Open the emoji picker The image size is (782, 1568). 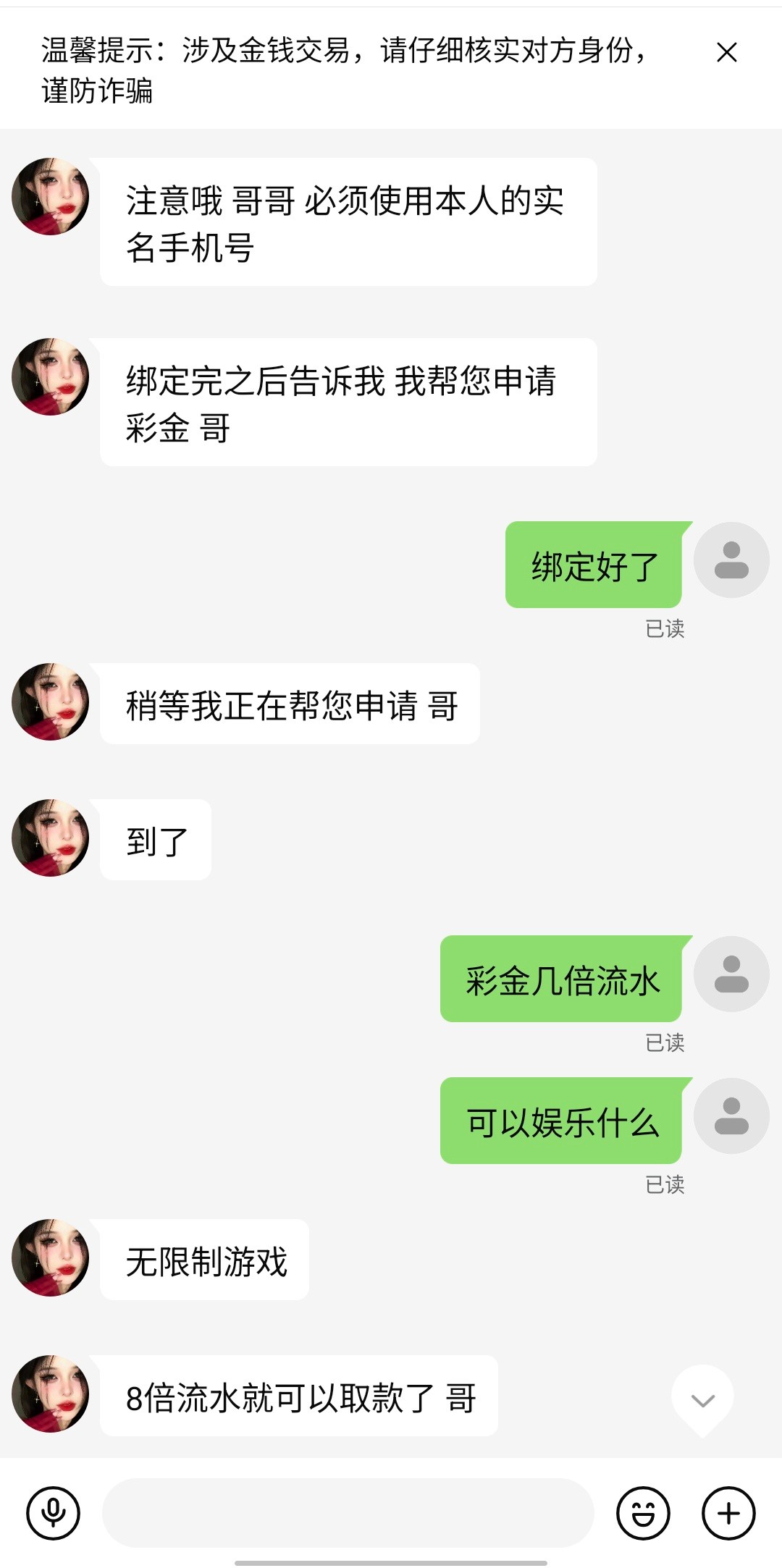pos(643,1513)
